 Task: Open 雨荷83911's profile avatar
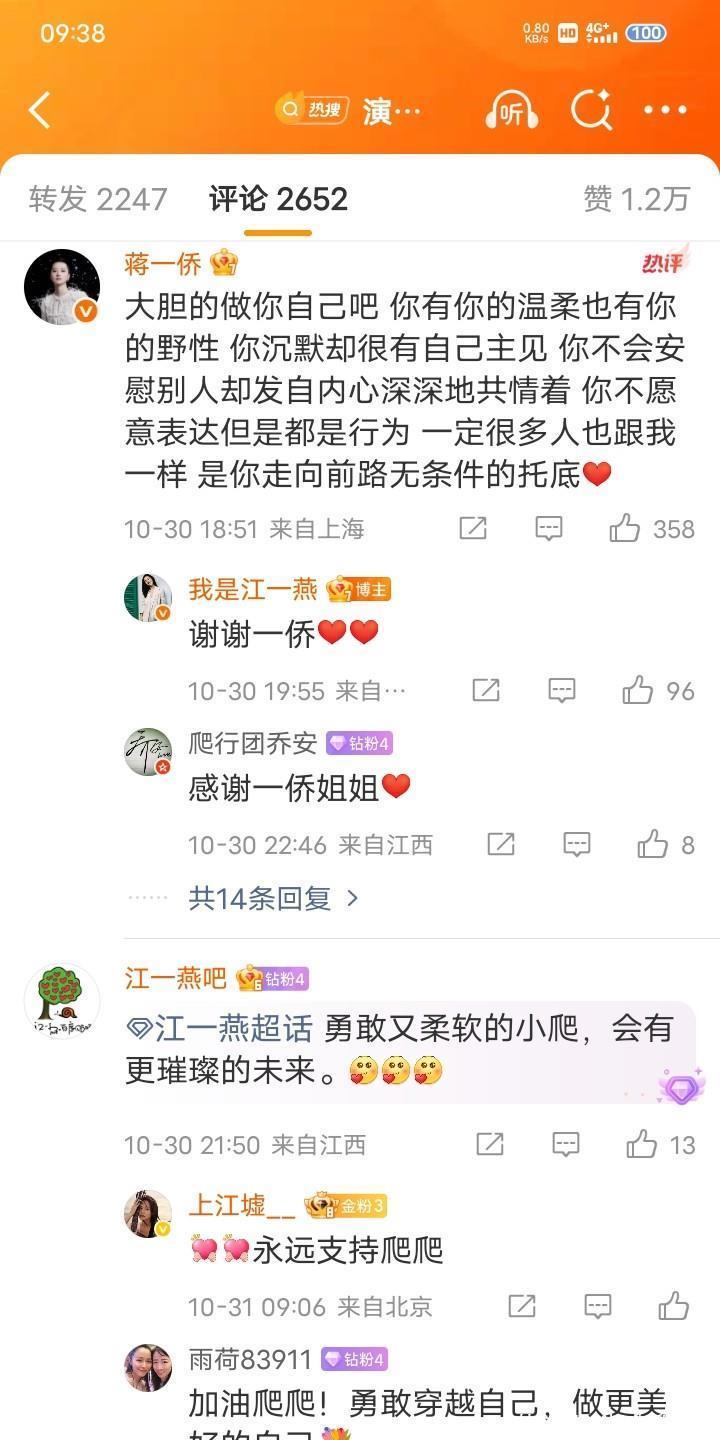148,1367
